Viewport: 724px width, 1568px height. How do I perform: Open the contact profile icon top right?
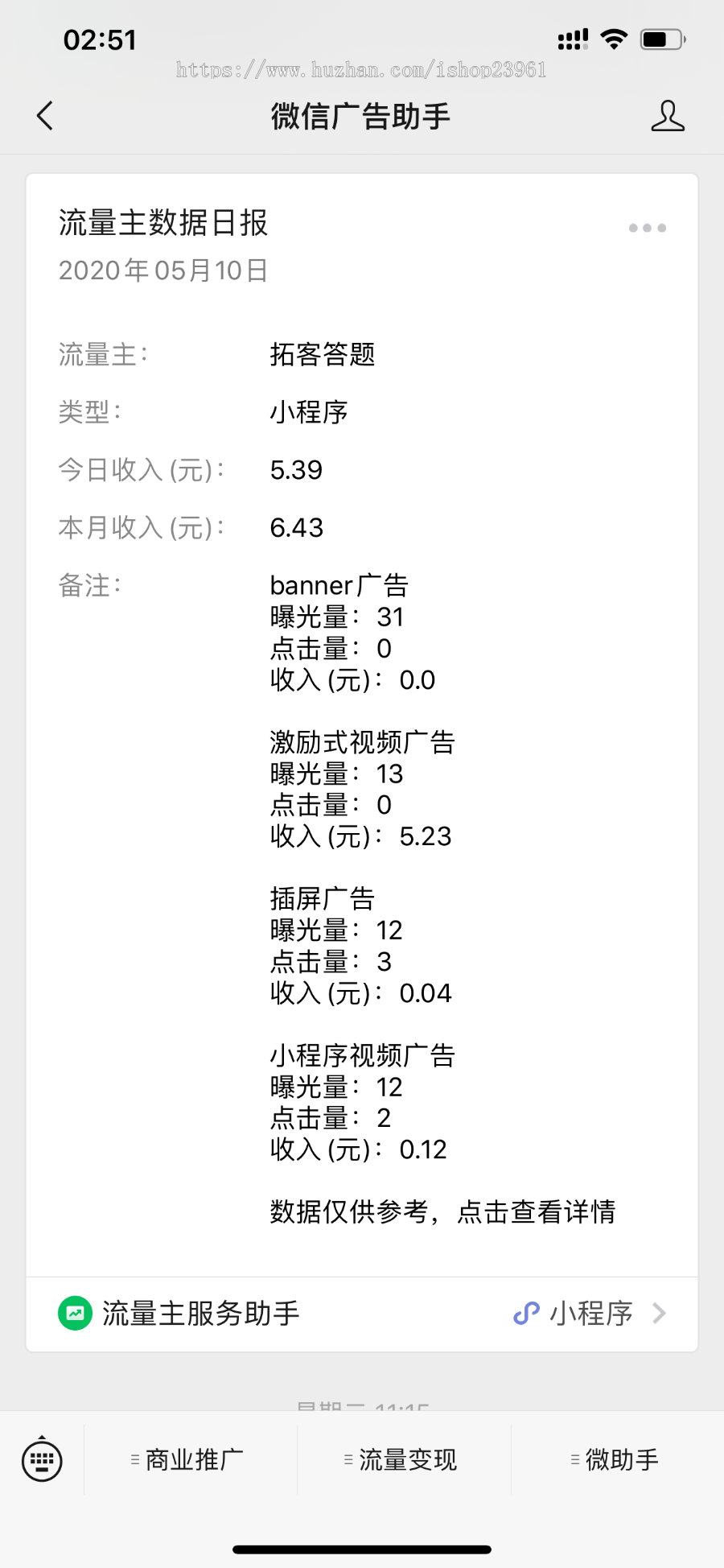tap(668, 115)
